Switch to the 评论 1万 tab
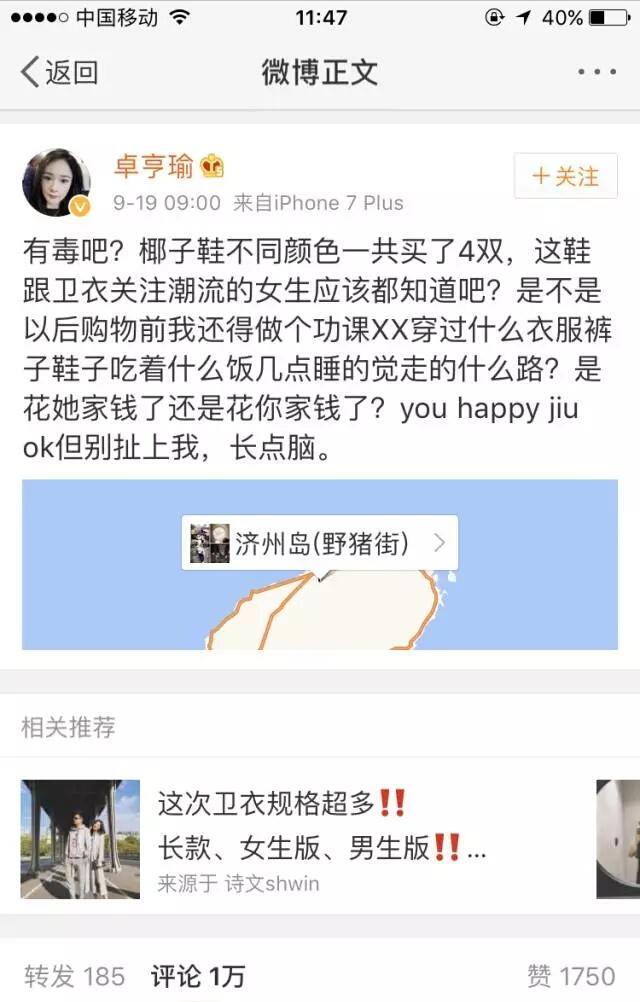Viewport: 640px width, 1002px height. click(x=198, y=976)
